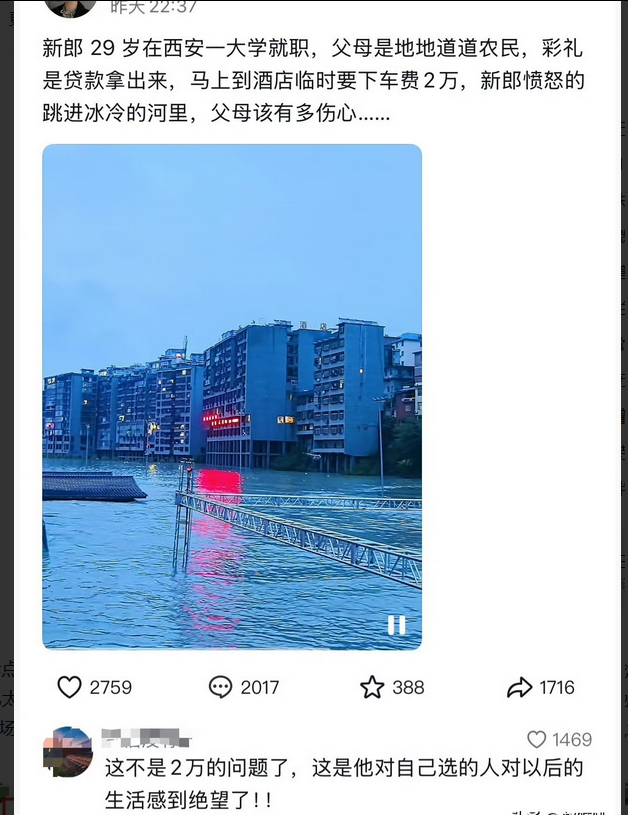
Task: Open the 2017 comments
Action: click(x=220, y=687)
